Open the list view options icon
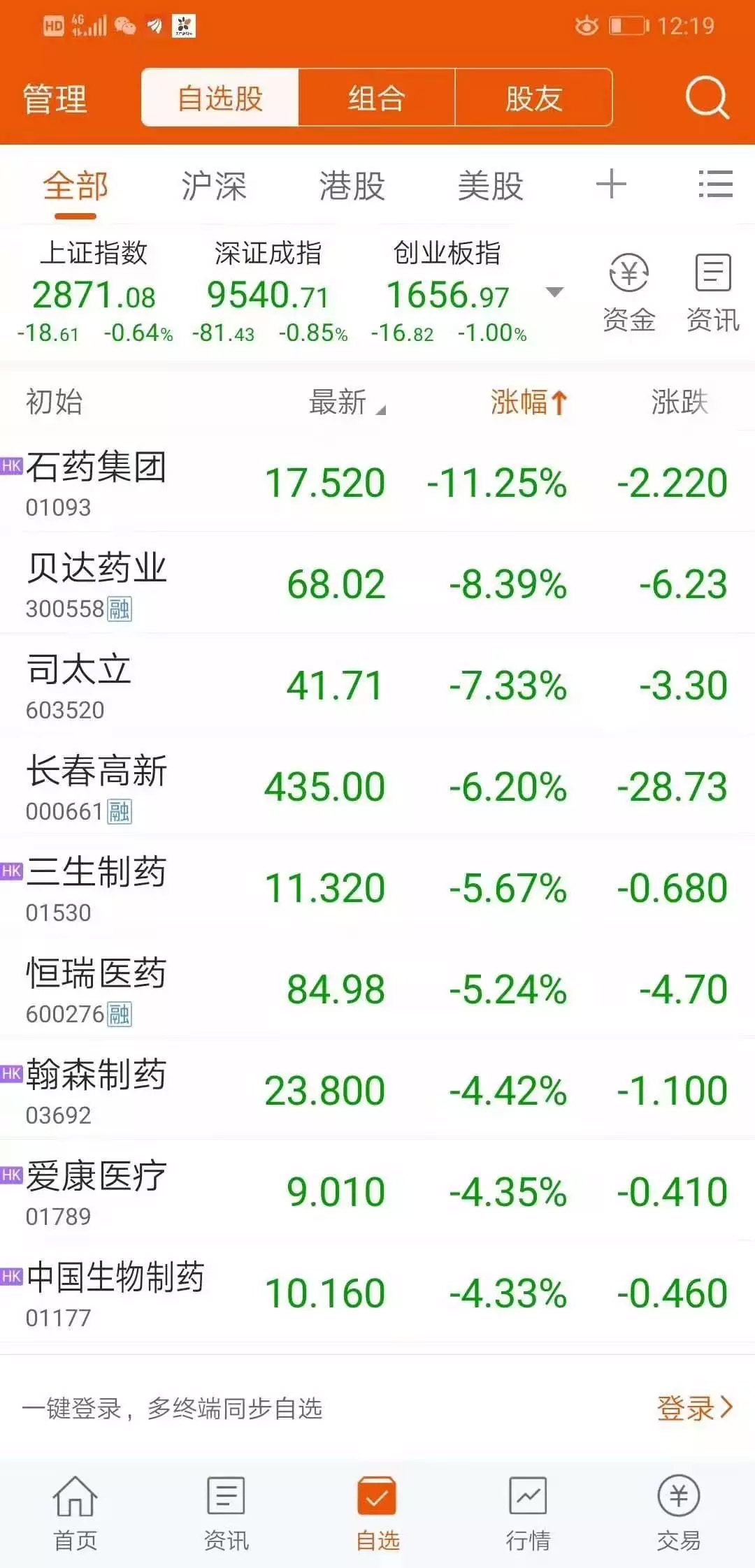755x1568 pixels. (x=715, y=184)
